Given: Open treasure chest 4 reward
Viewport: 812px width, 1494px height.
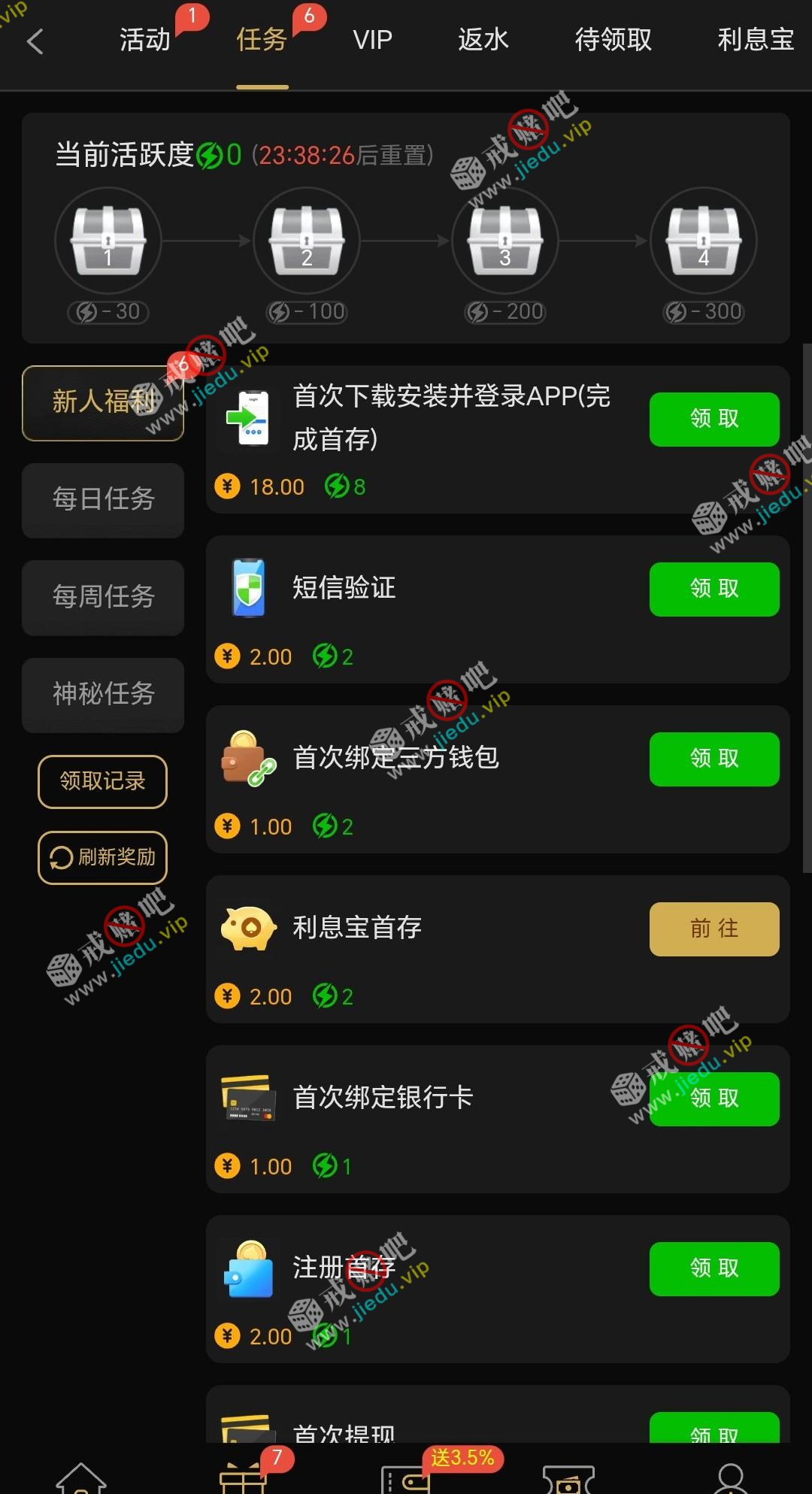Looking at the screenshot, I should 703,241.
